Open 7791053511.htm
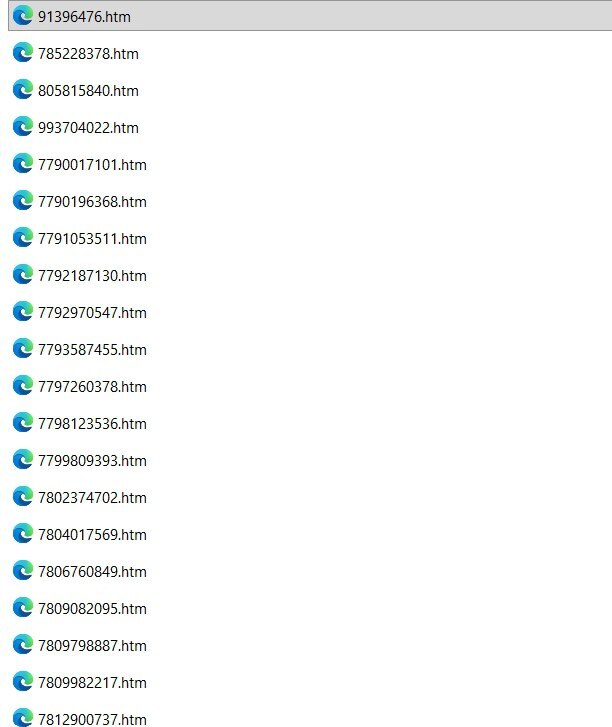This screenshot has height=727, width=612. 92,239
